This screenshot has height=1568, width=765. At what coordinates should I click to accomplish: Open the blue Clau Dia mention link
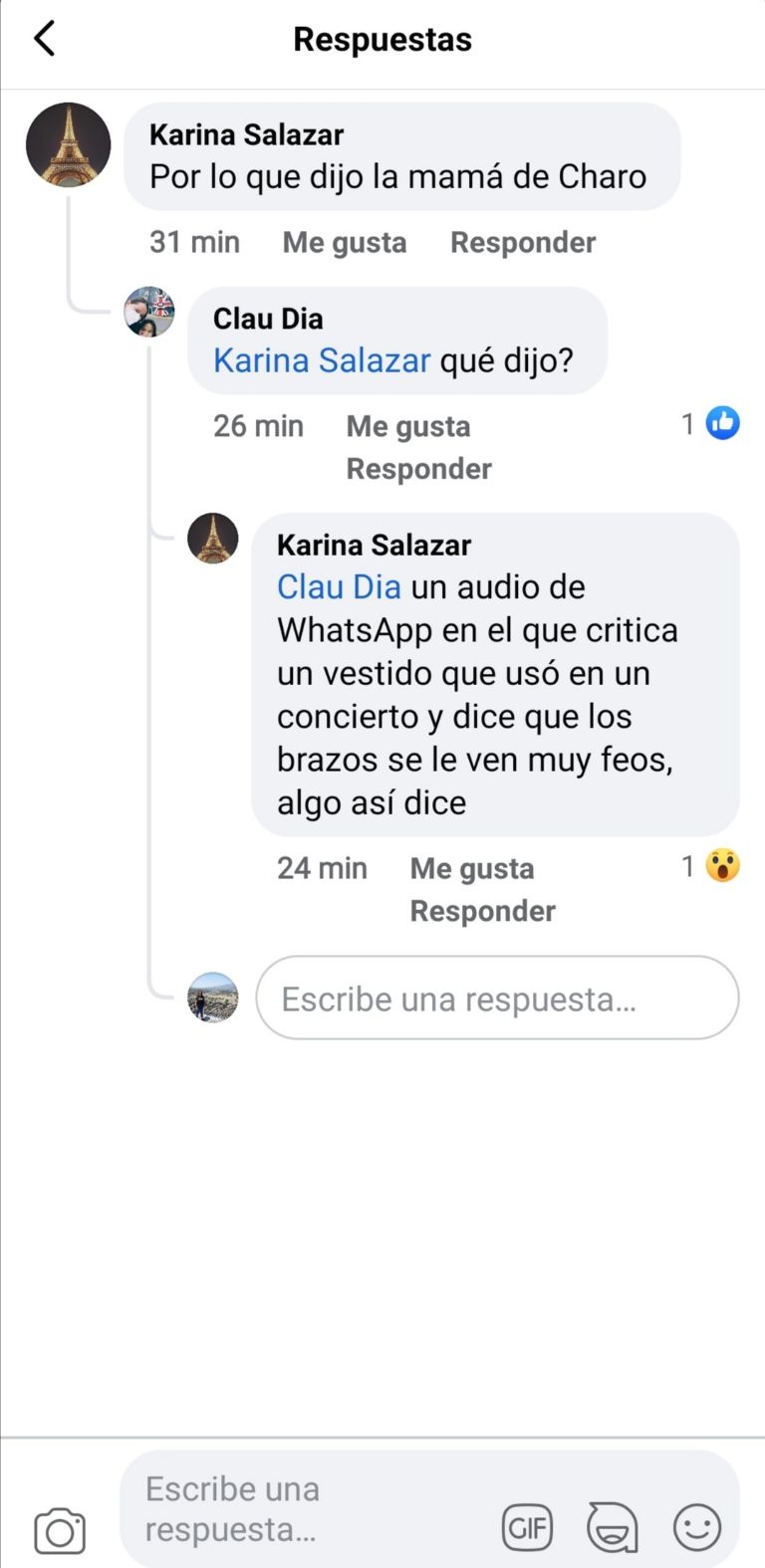click(x=339, y=587)
